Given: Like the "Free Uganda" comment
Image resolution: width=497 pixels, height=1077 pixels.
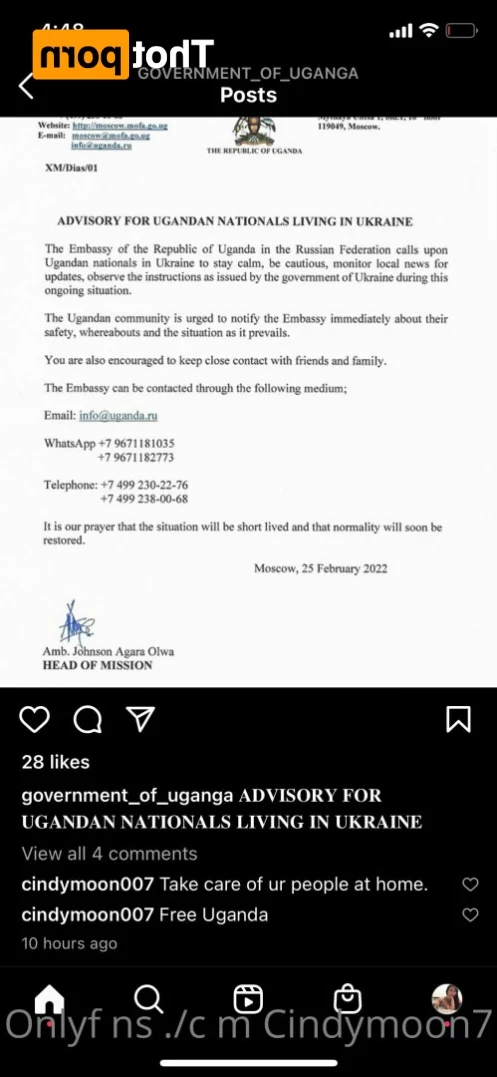Looking at the screenshot, I should [470, 915].
